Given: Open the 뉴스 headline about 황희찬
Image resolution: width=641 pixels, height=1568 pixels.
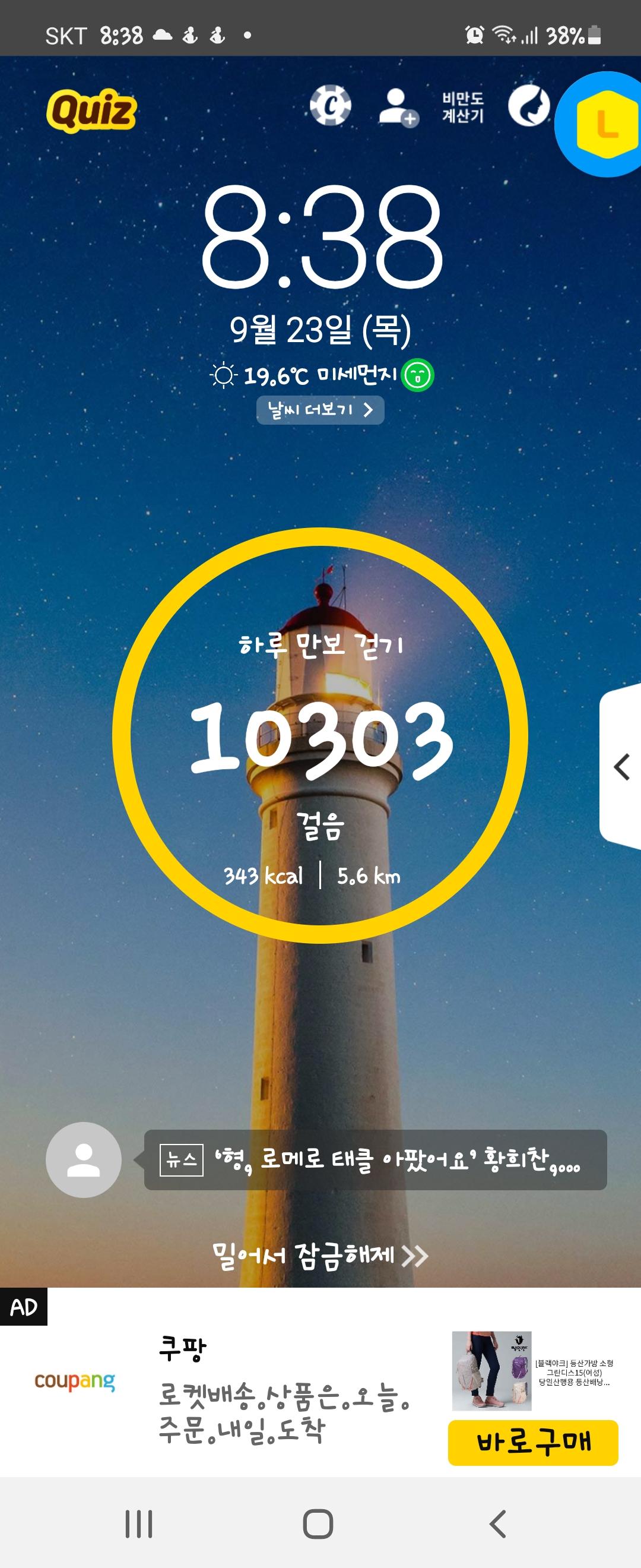Looking at the screenshot, I should coord(375,1159).
